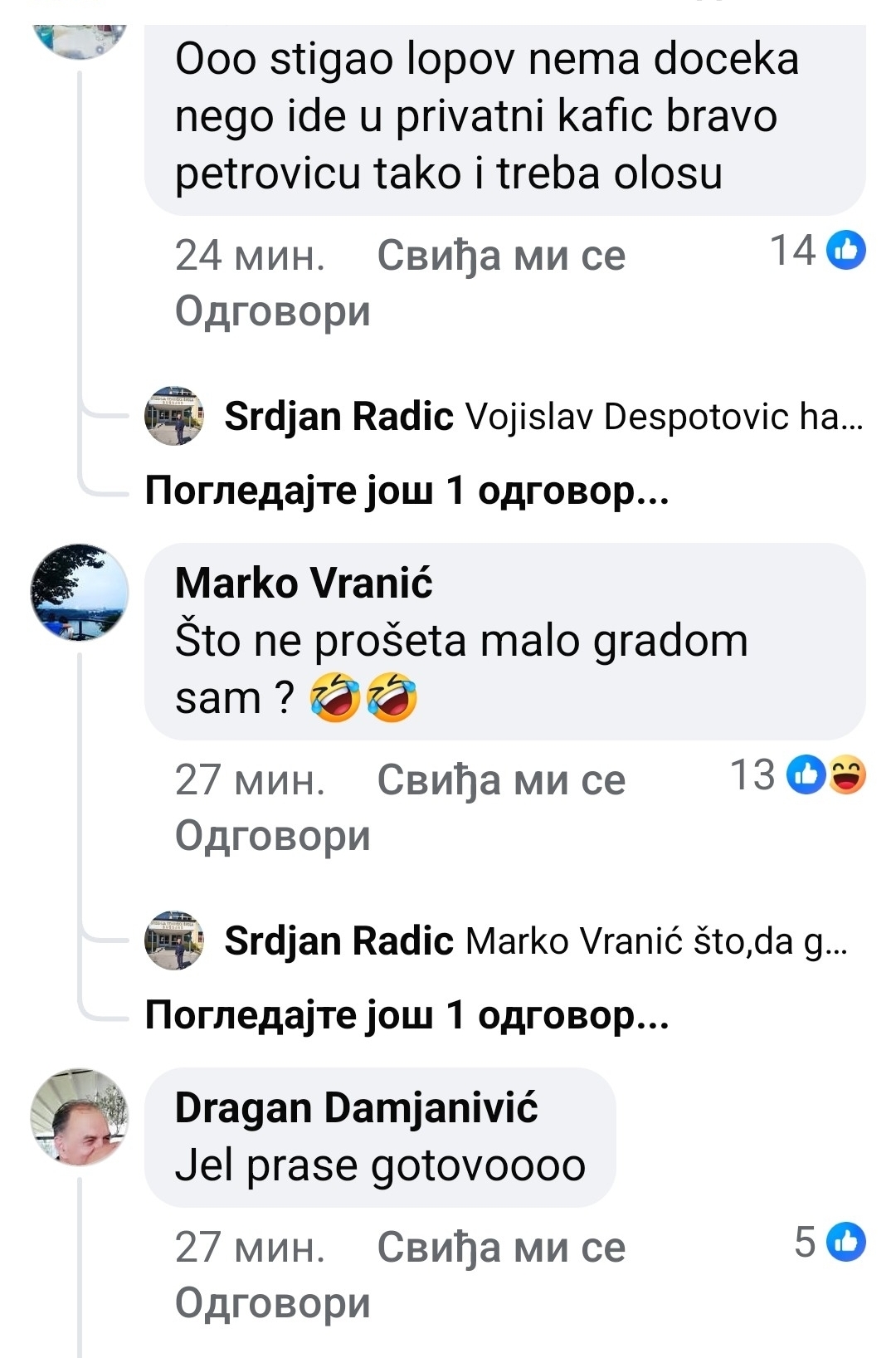
Task: Tap Dragan Damjanivić's profile picture
Action: [80, 1116]
